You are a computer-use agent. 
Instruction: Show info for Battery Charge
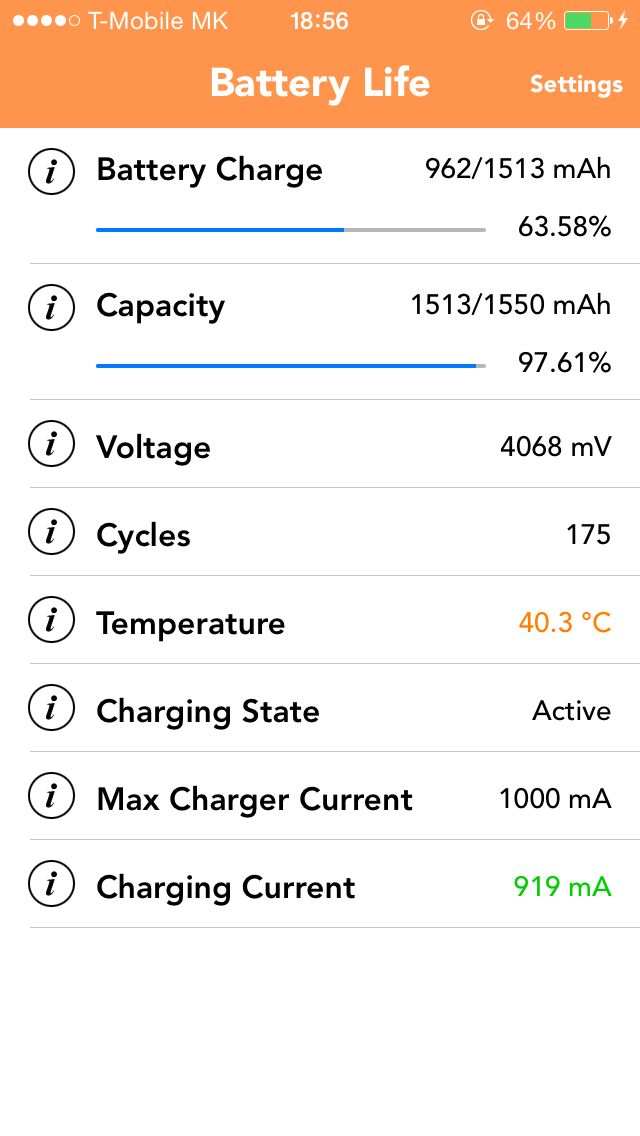[52, 171]
